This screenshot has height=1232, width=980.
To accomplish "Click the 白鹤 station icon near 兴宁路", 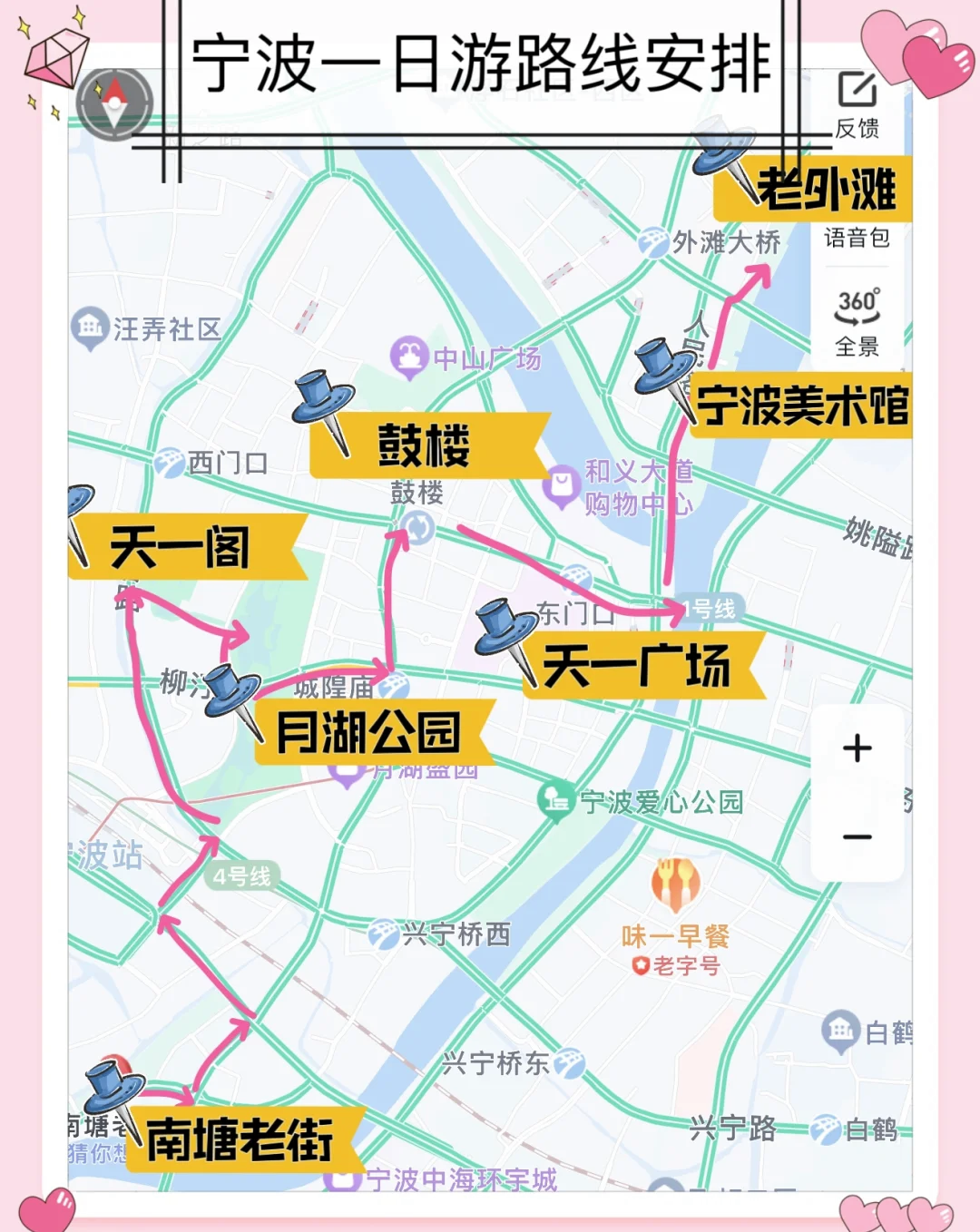I will tap(828, 1130).
